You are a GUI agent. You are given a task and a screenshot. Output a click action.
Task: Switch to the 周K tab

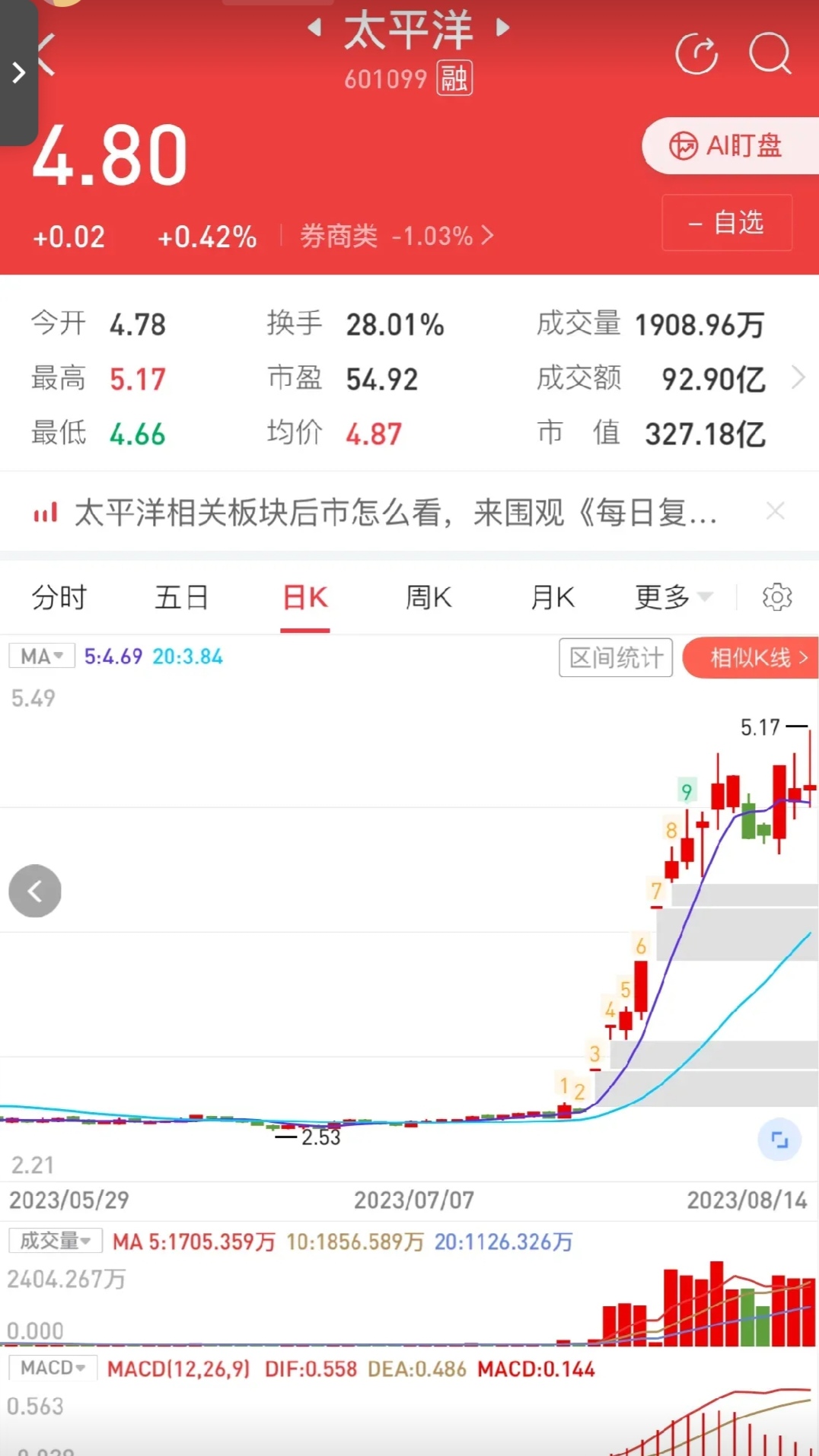[428, 597]
